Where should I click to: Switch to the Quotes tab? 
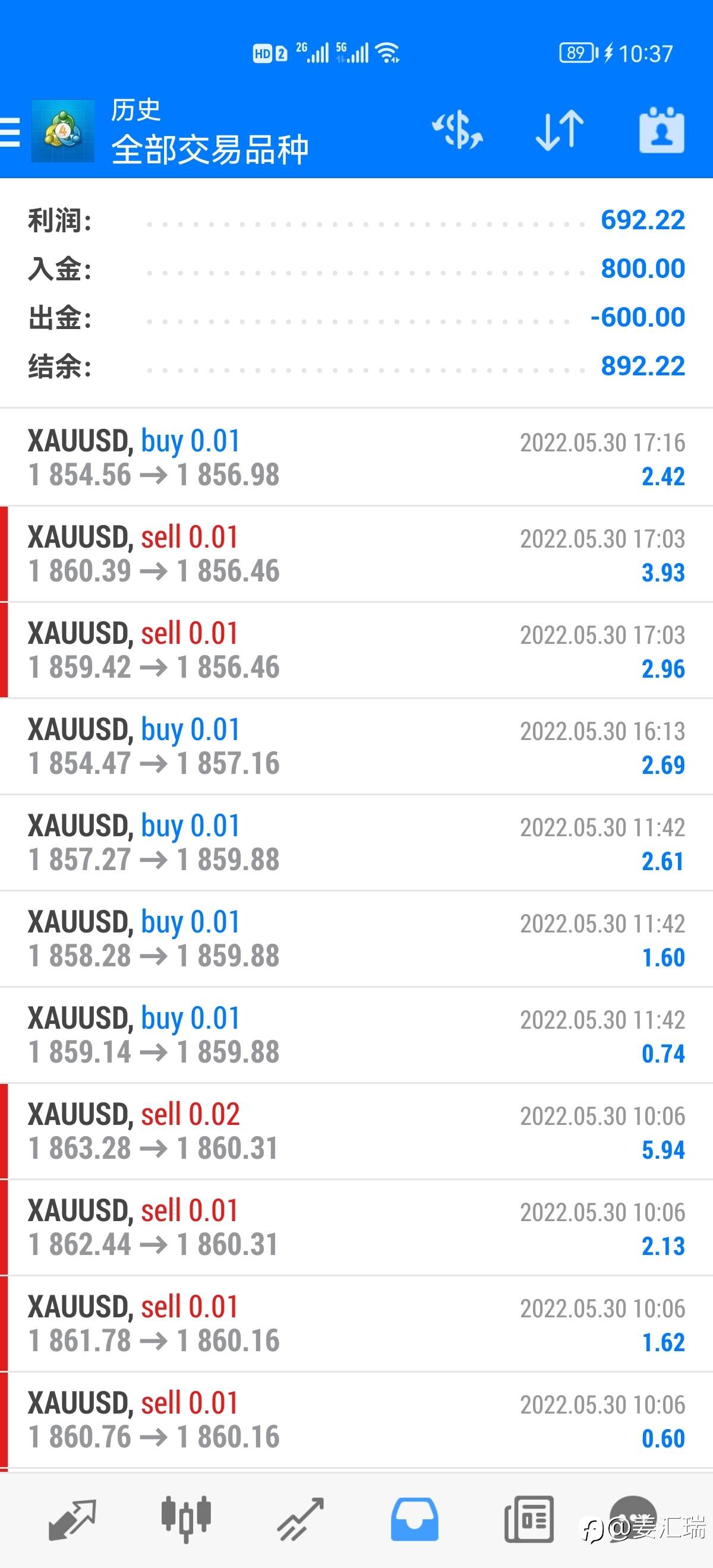(72, 1520)
